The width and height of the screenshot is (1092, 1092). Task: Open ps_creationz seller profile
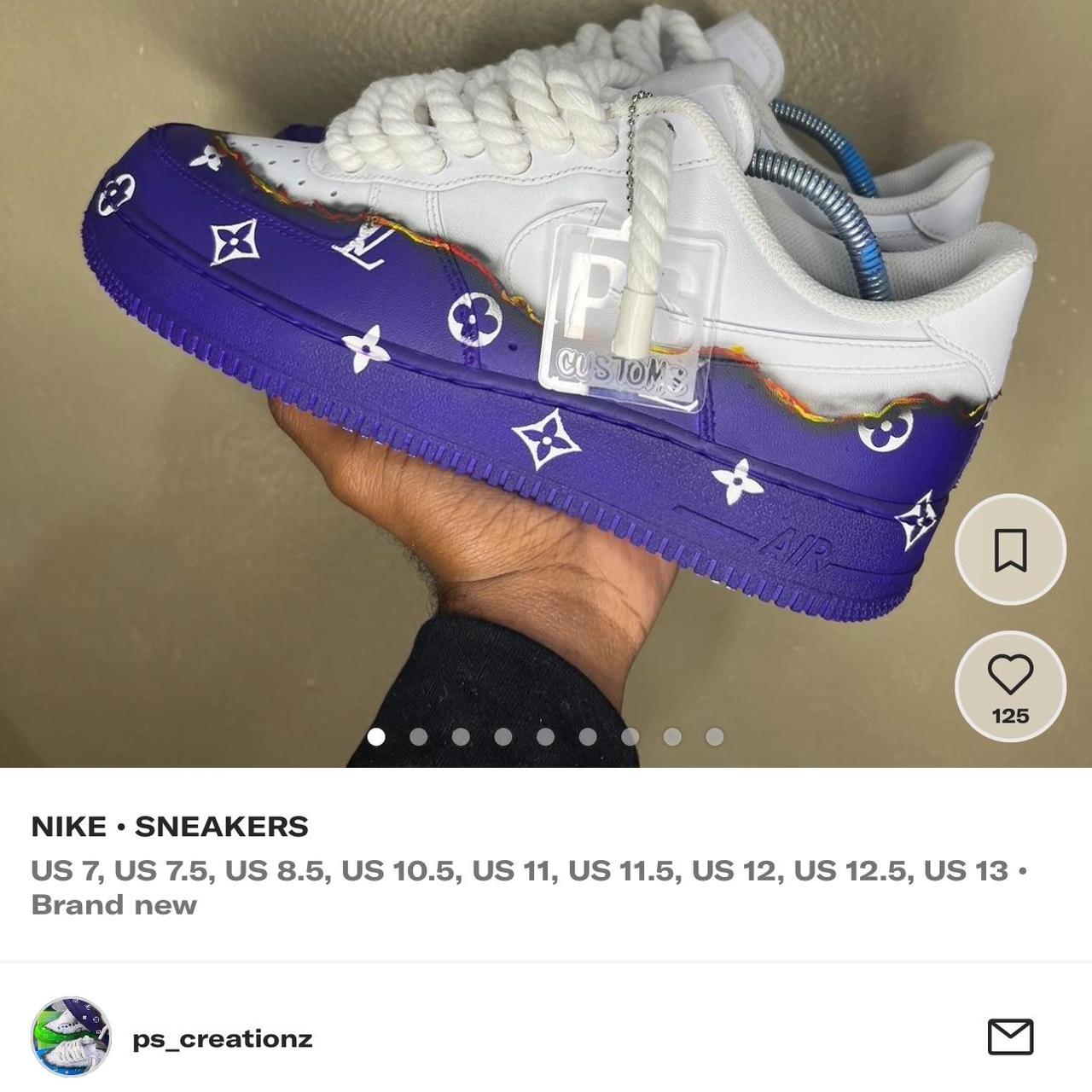222,1038
